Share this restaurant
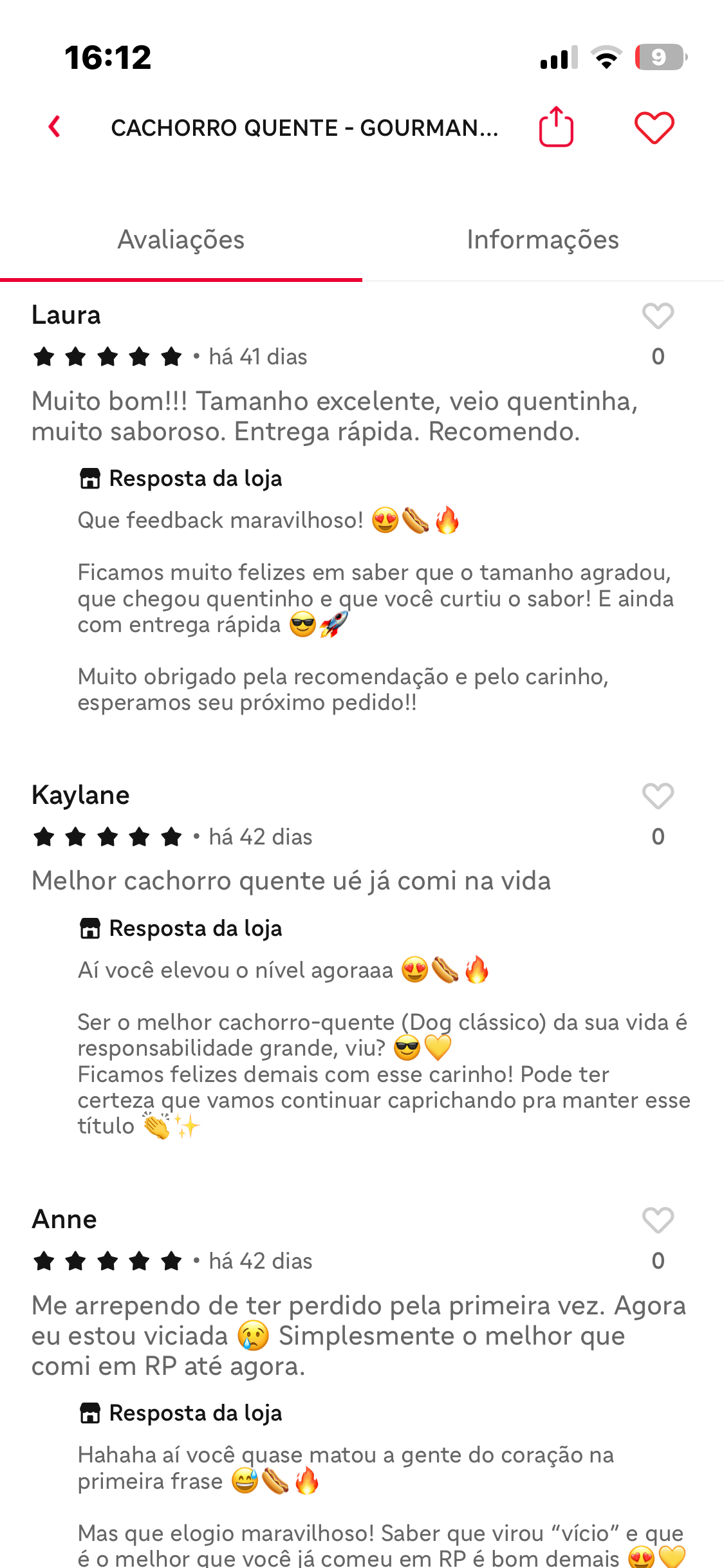This screenshot has height=1568, width=724. [x=556, y=127]
